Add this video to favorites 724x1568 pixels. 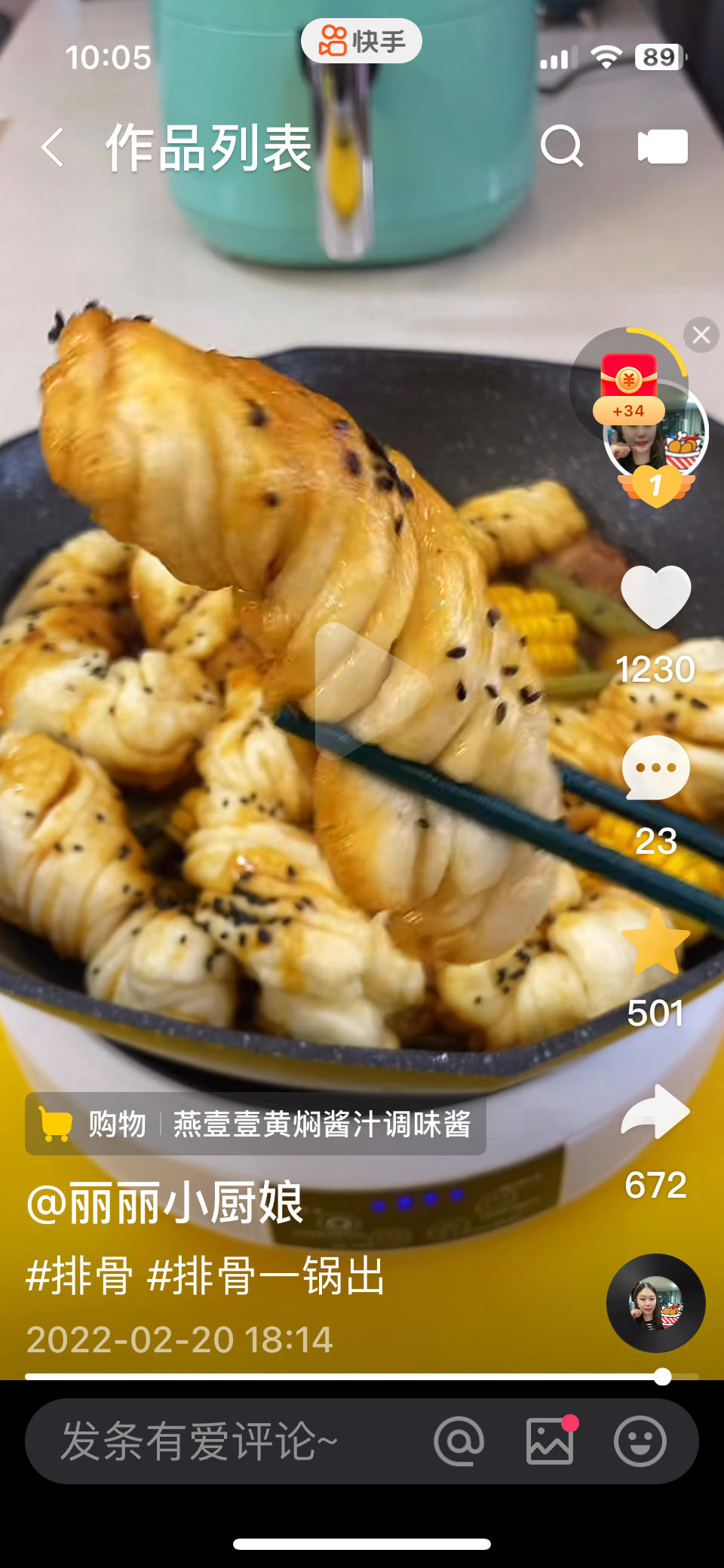click(x=655, y=941)
